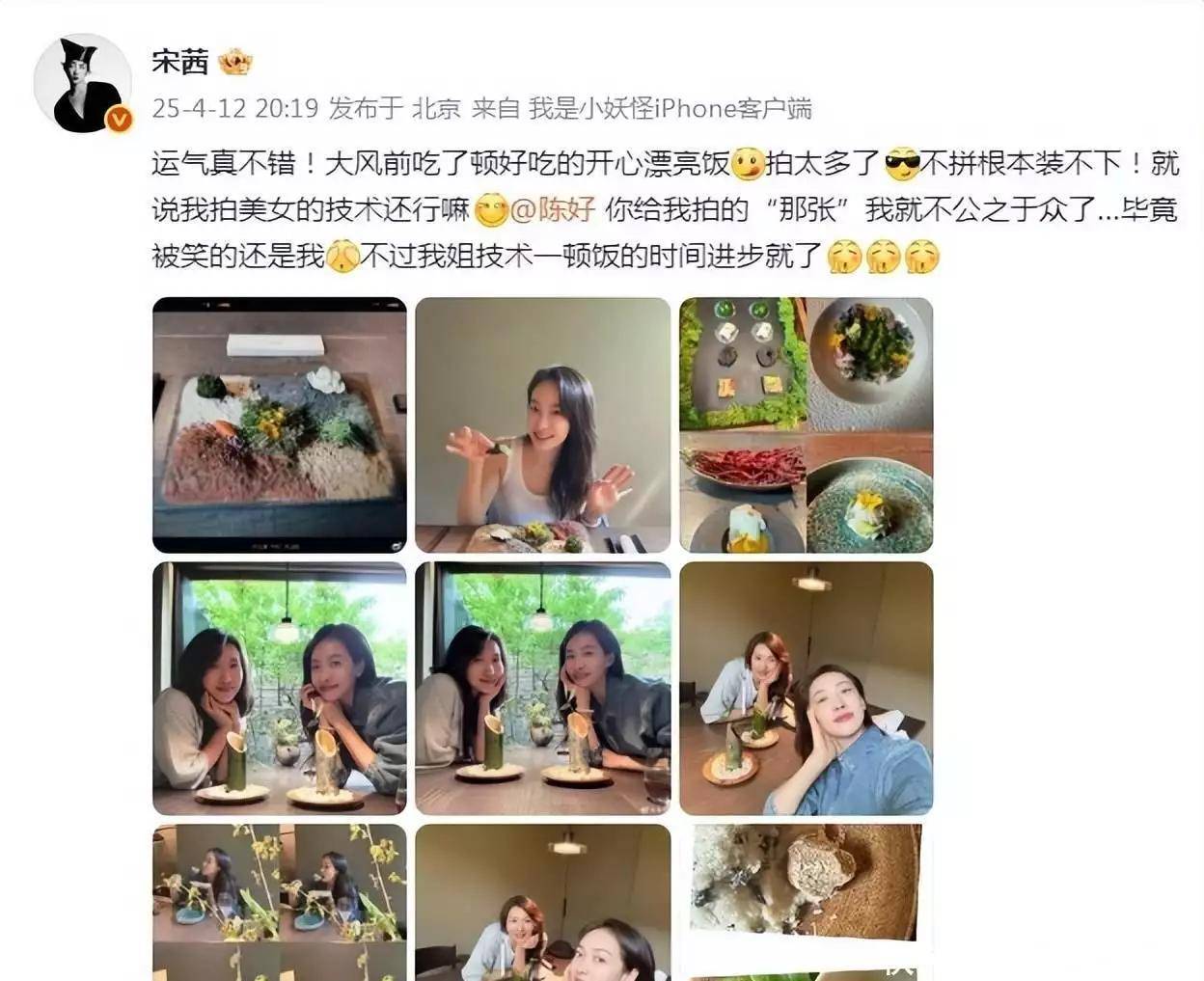Open 宋茜's profile avatar
Screen dimensions: 1204x981
tap(83, 84)
